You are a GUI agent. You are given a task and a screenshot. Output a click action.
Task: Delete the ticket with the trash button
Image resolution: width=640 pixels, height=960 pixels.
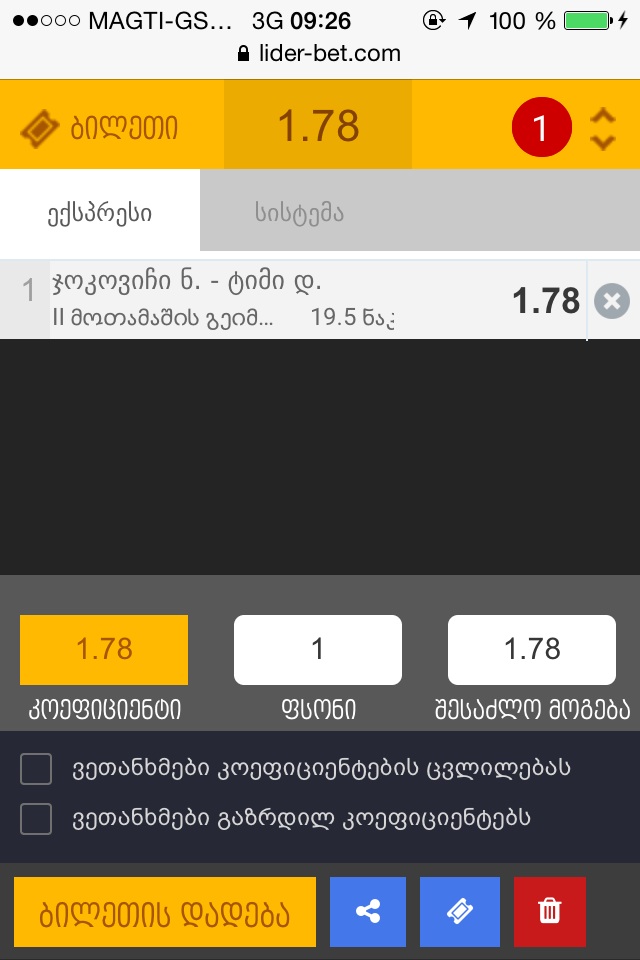(550, 912)
